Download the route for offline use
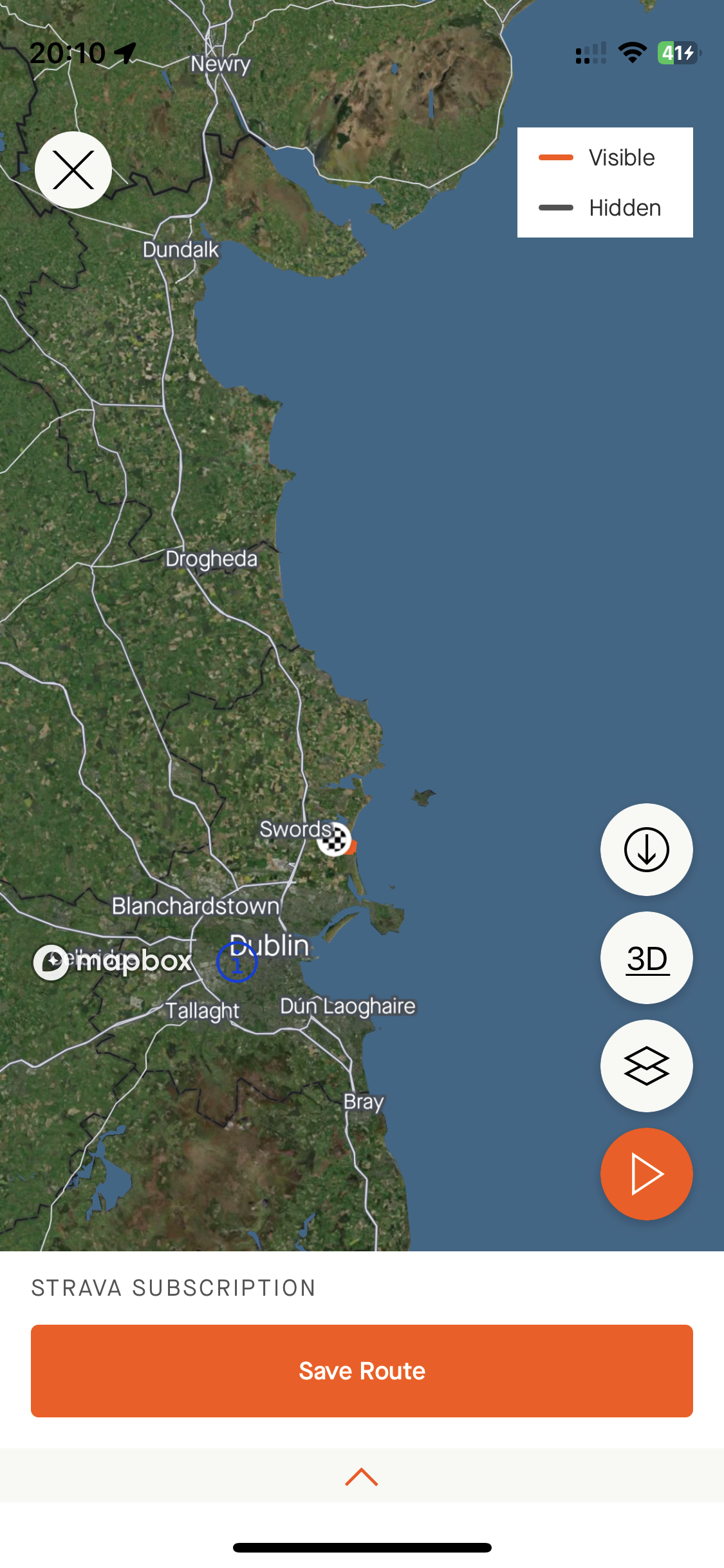This screenshot has height=1568, width=724. click(646, 850)
